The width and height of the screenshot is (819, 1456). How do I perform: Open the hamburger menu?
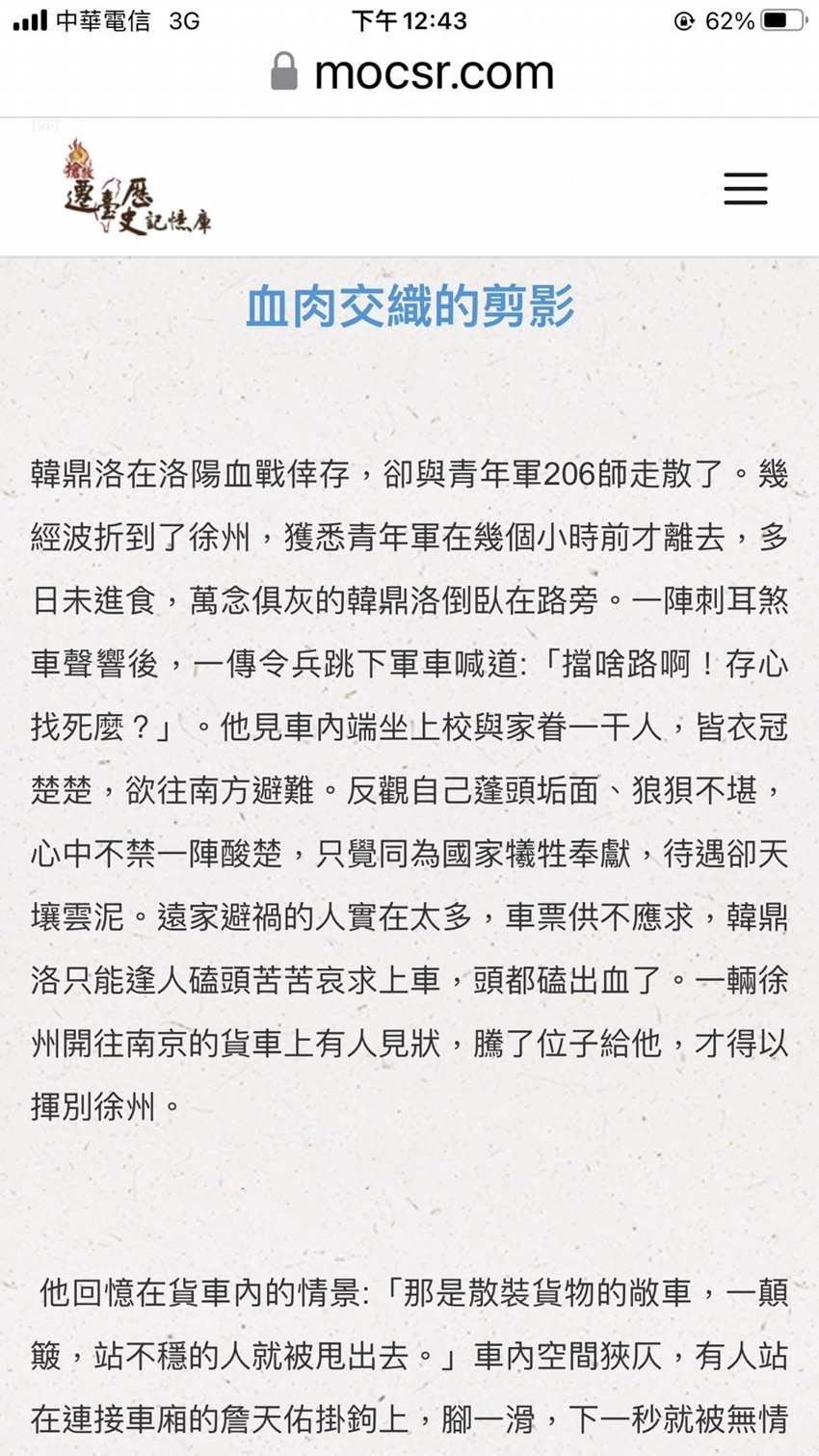(x=746, y=189)
